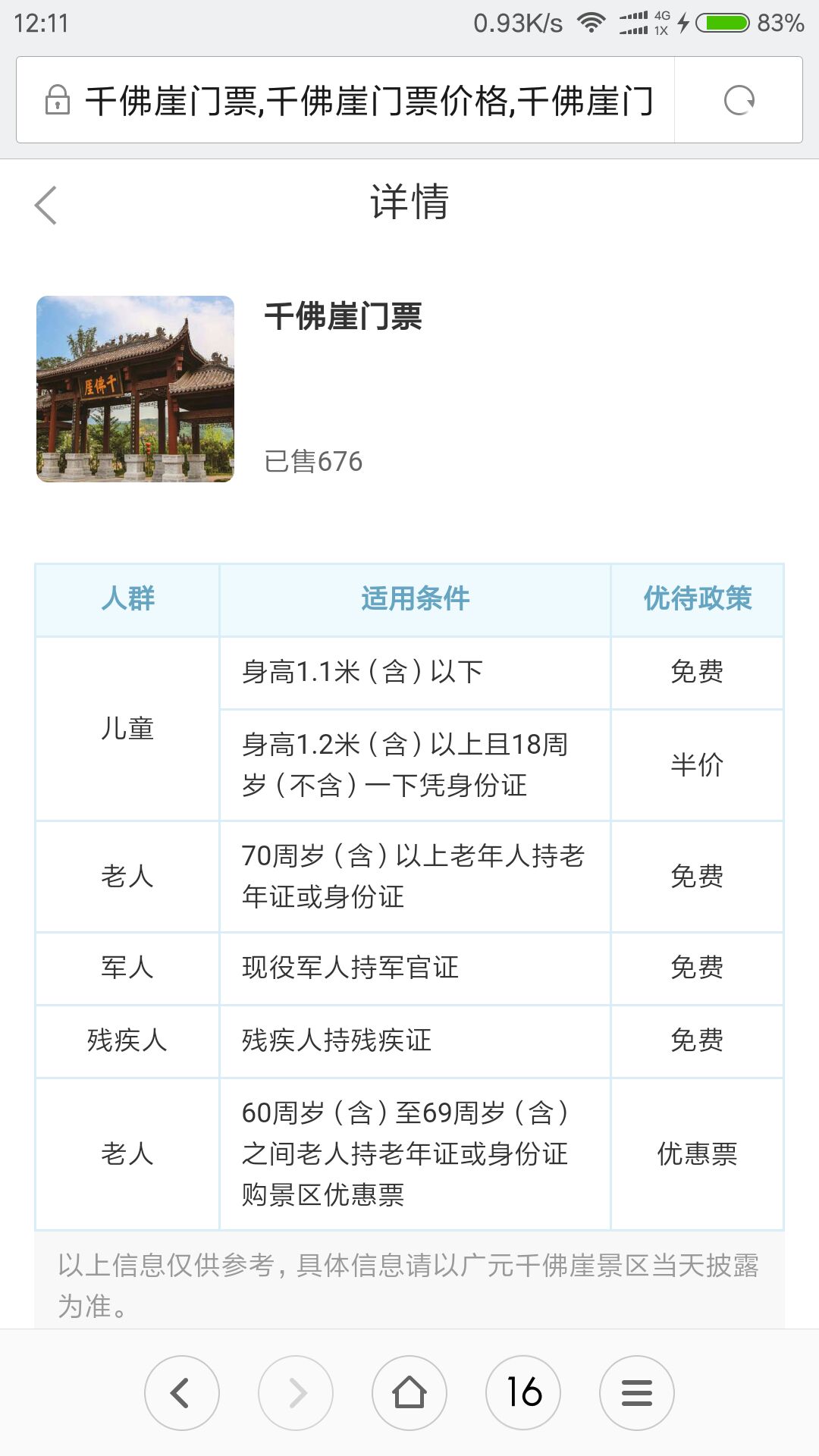
Task: Open the 千佛崖门票 scenic photo
Action: pos(135,389)
